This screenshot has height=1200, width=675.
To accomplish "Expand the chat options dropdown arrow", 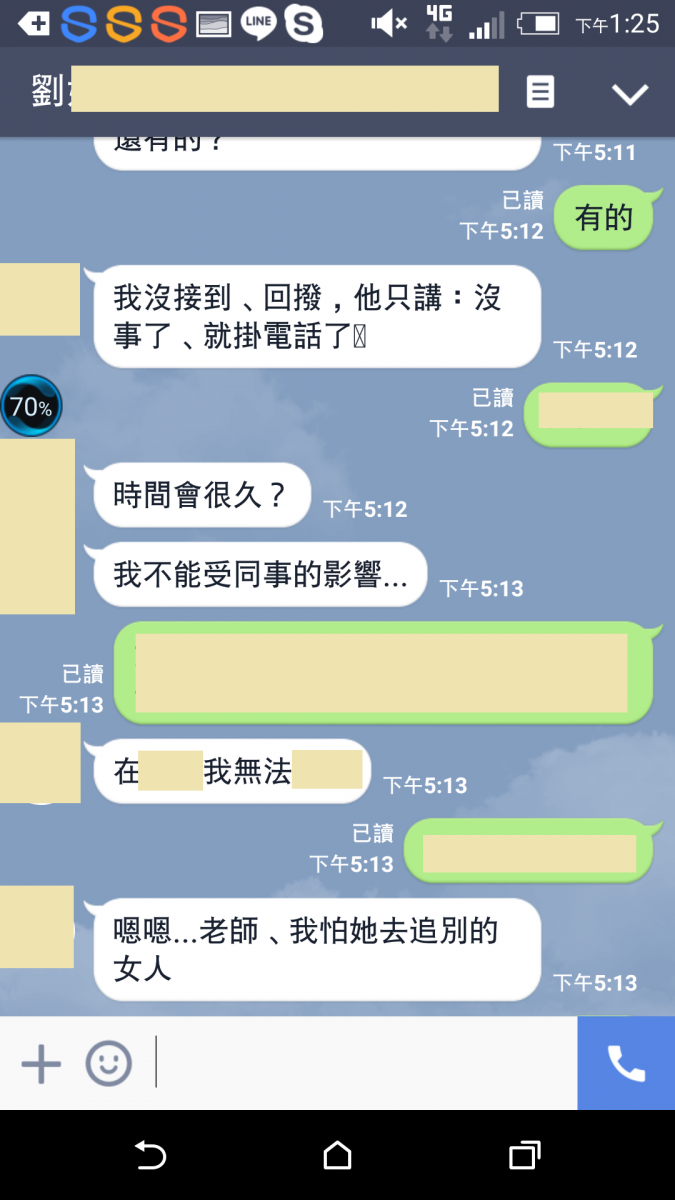I will tap(630, 94).
